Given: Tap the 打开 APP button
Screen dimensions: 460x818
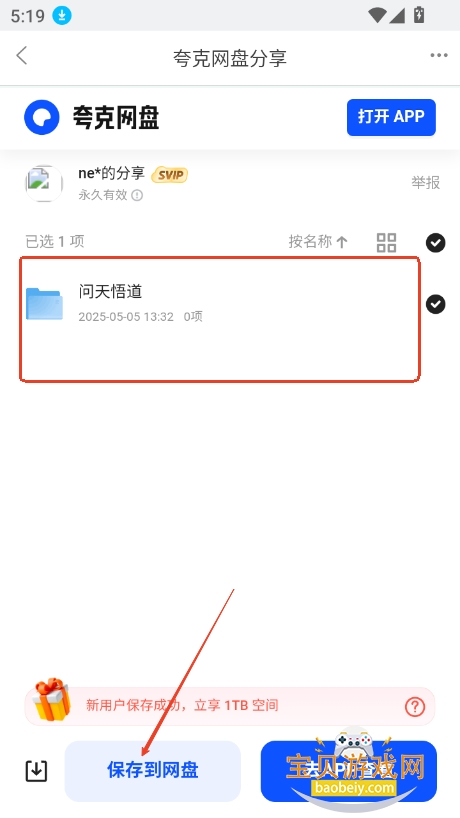Looking at the screenshot, I should coord(391,117).
